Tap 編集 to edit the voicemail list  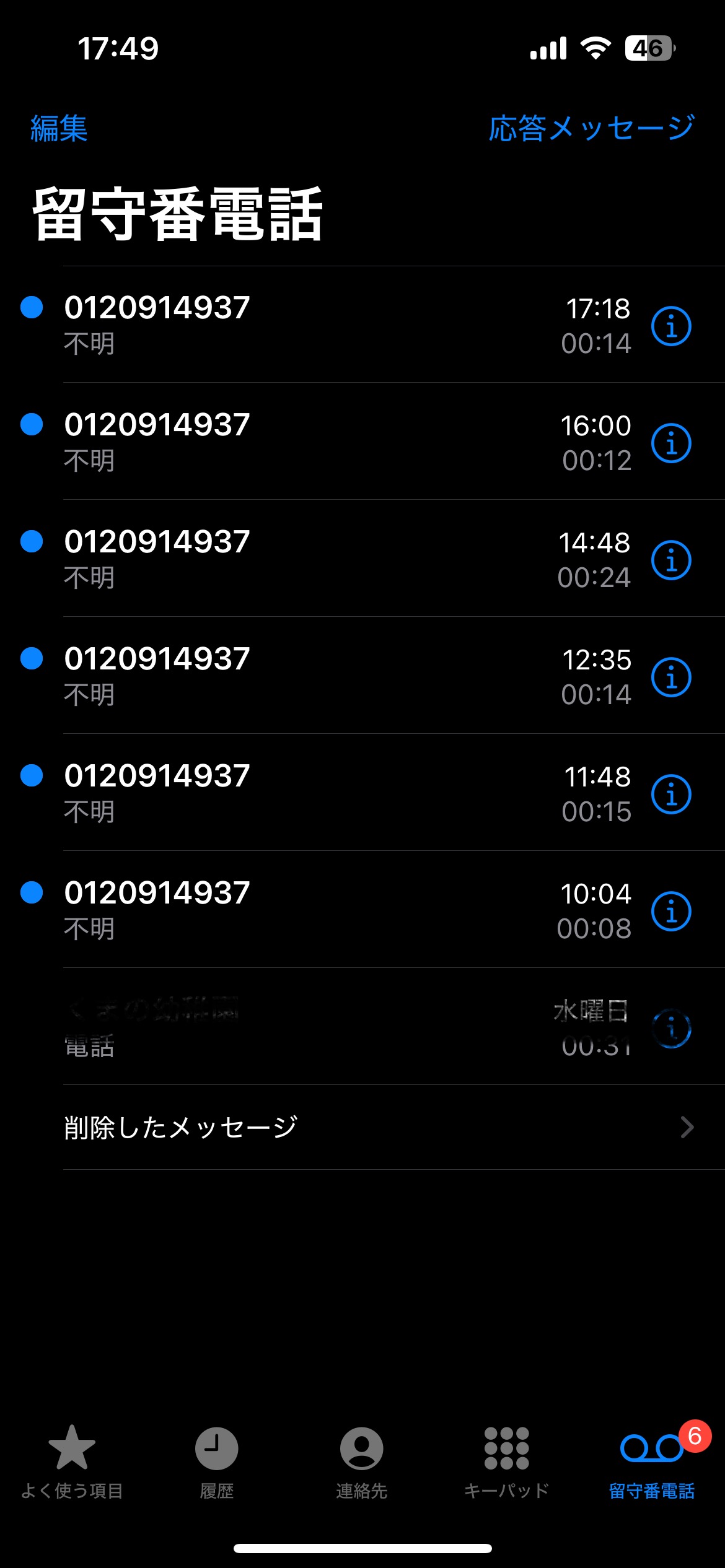point(59,128)
